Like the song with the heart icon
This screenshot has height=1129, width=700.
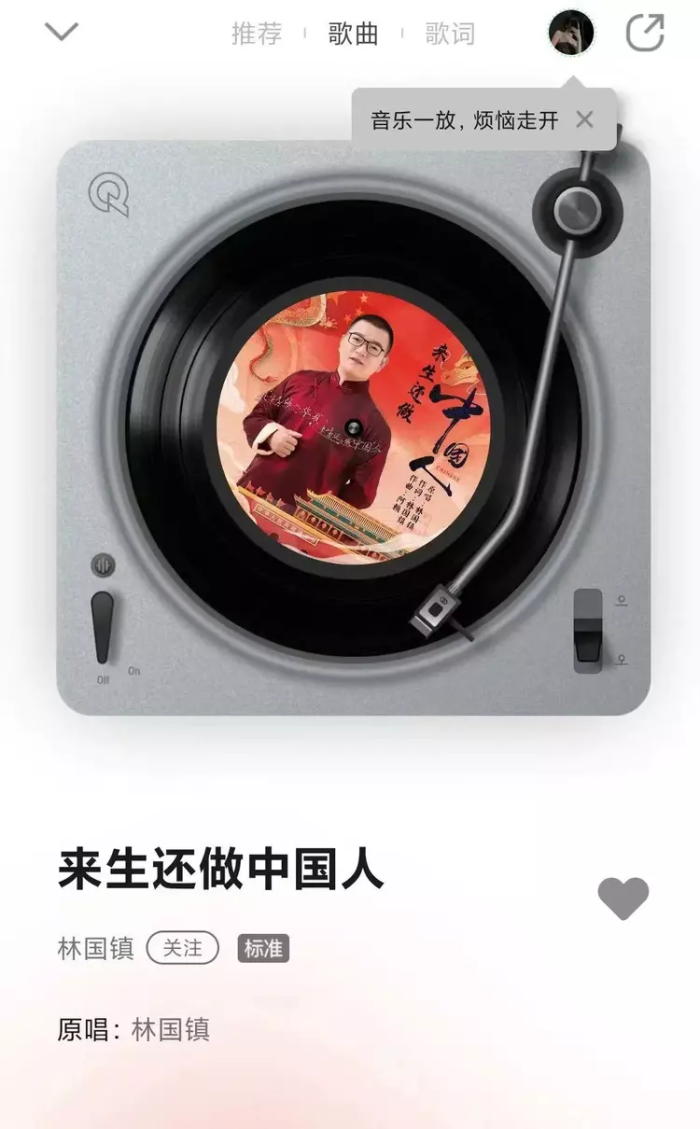(x=623, y=899)
